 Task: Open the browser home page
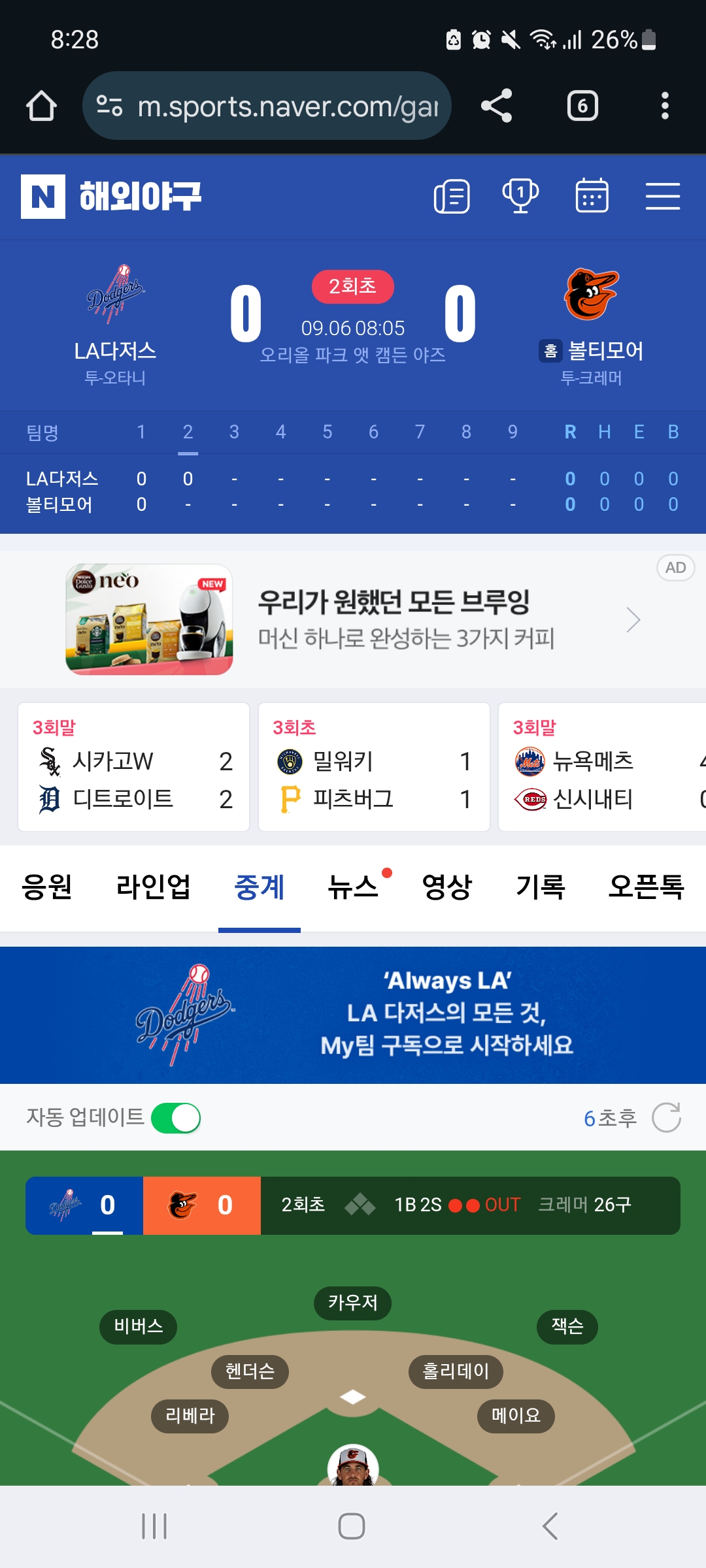pos(41,106)
